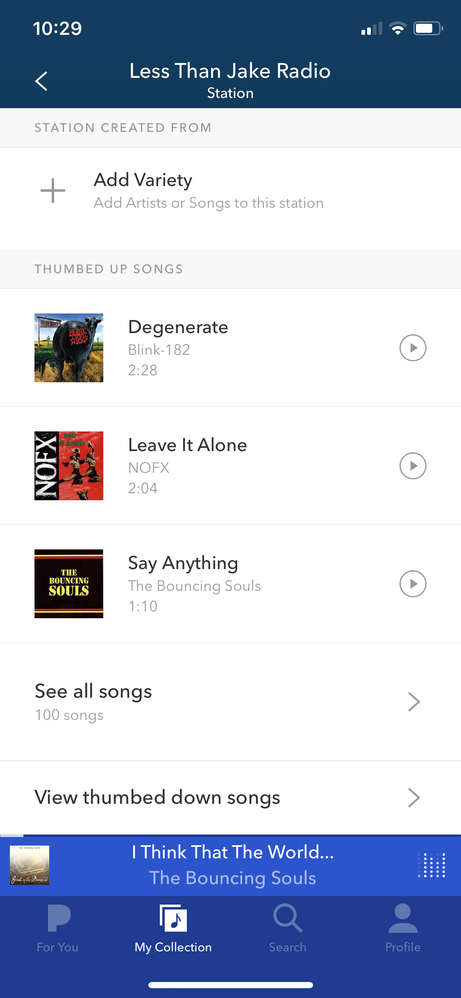Open See all songs list
The image size is (461, 998).
pyautogui.click(x=230, y=702)
